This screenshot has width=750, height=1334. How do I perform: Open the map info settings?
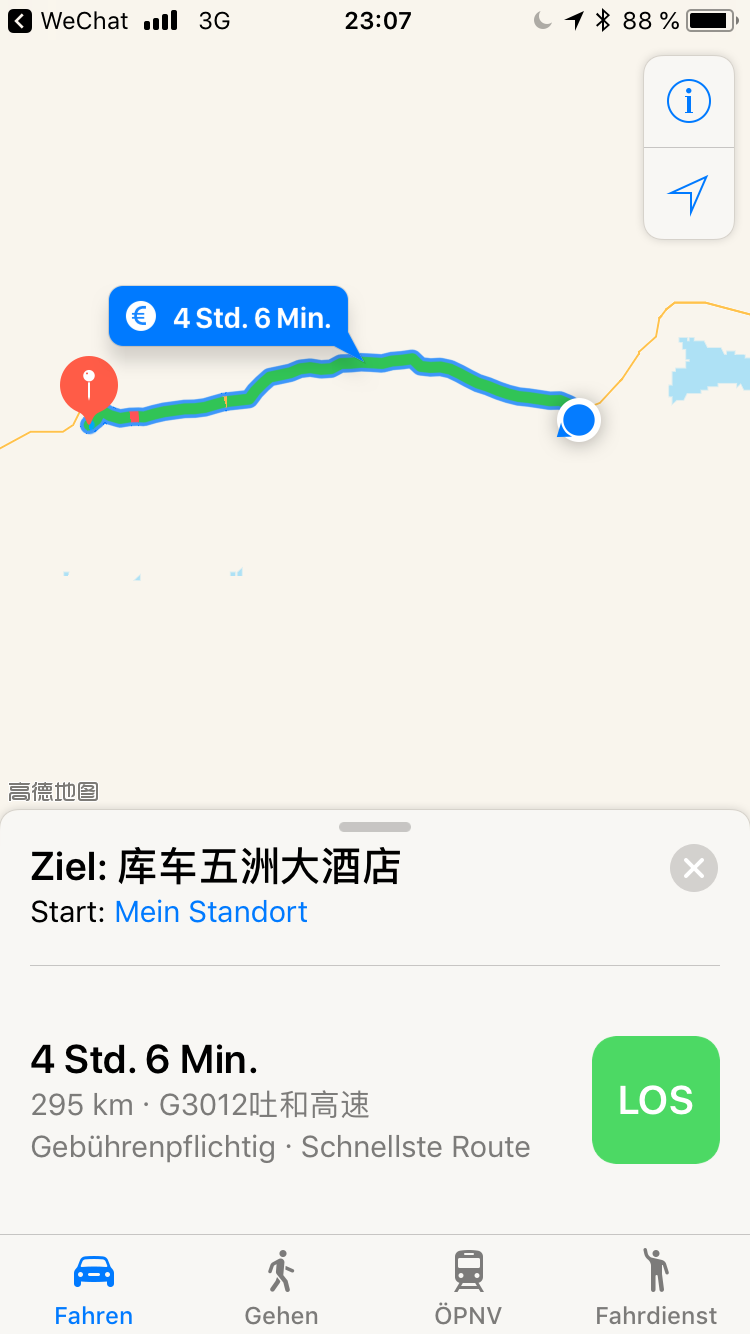point(688,101)
